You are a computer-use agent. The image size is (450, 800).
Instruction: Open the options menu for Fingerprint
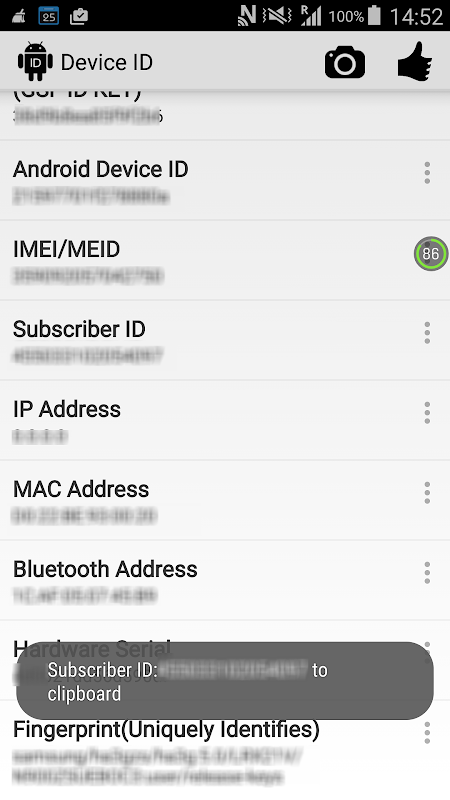(427, 733)
